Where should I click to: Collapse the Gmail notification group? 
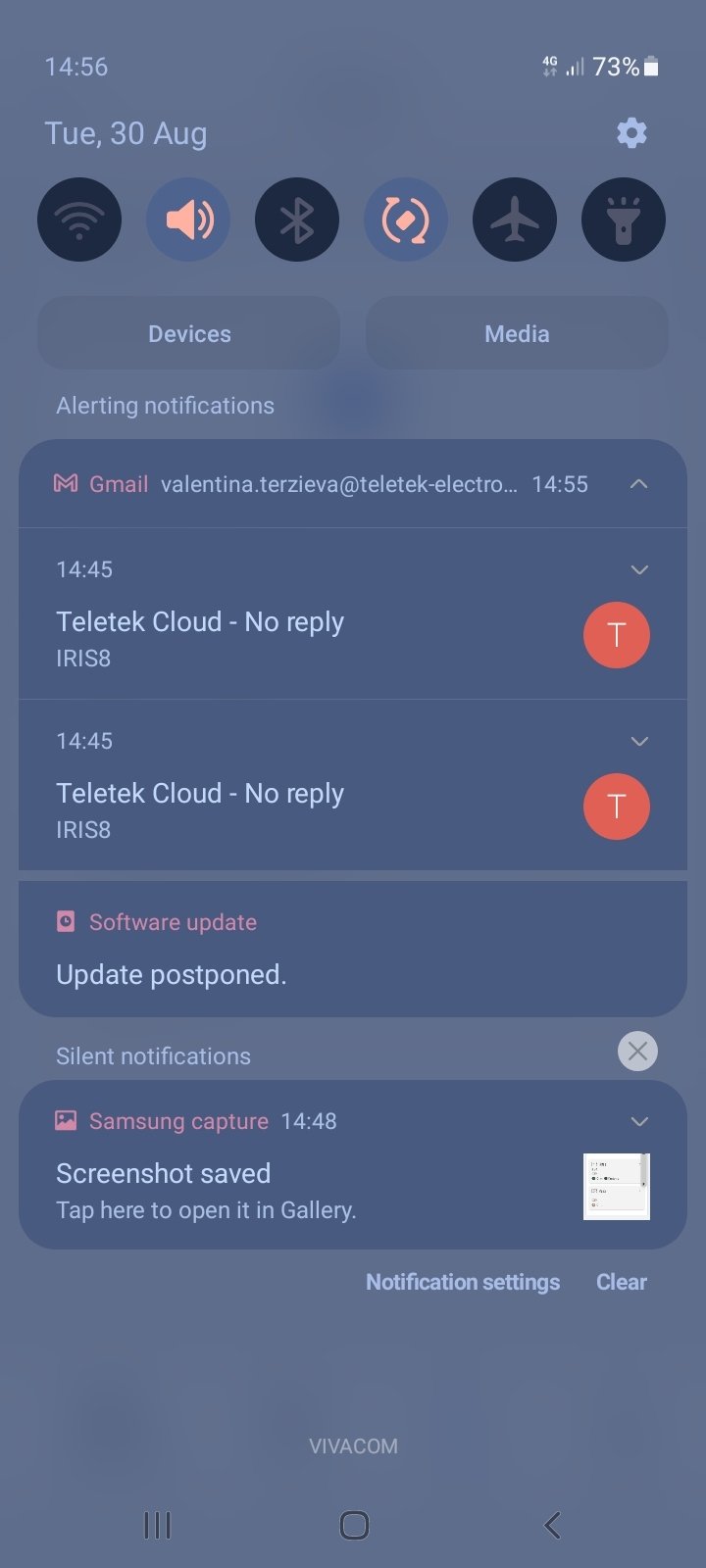pyautogui.click(x=638, y=484)
